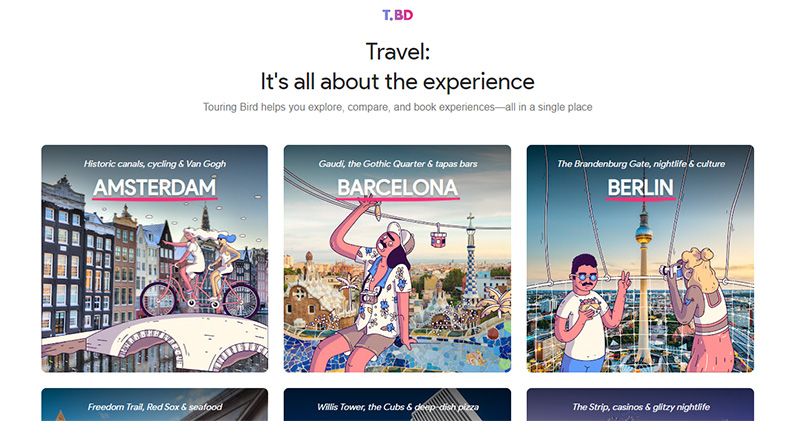The image size is (800, 421).
Task: Open the Berlin destination card
Action: 640,258
